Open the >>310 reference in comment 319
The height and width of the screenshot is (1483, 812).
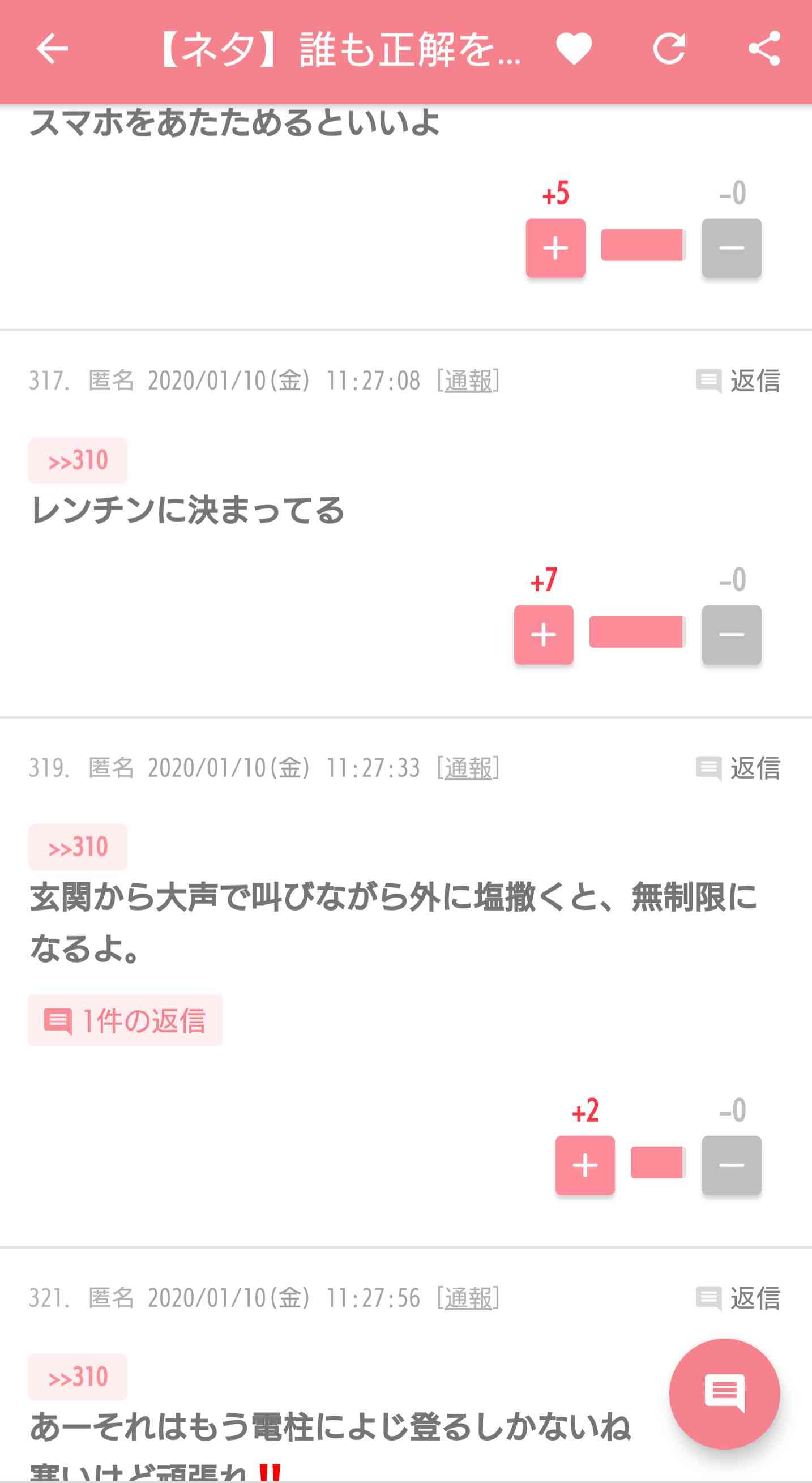point(78,847)
